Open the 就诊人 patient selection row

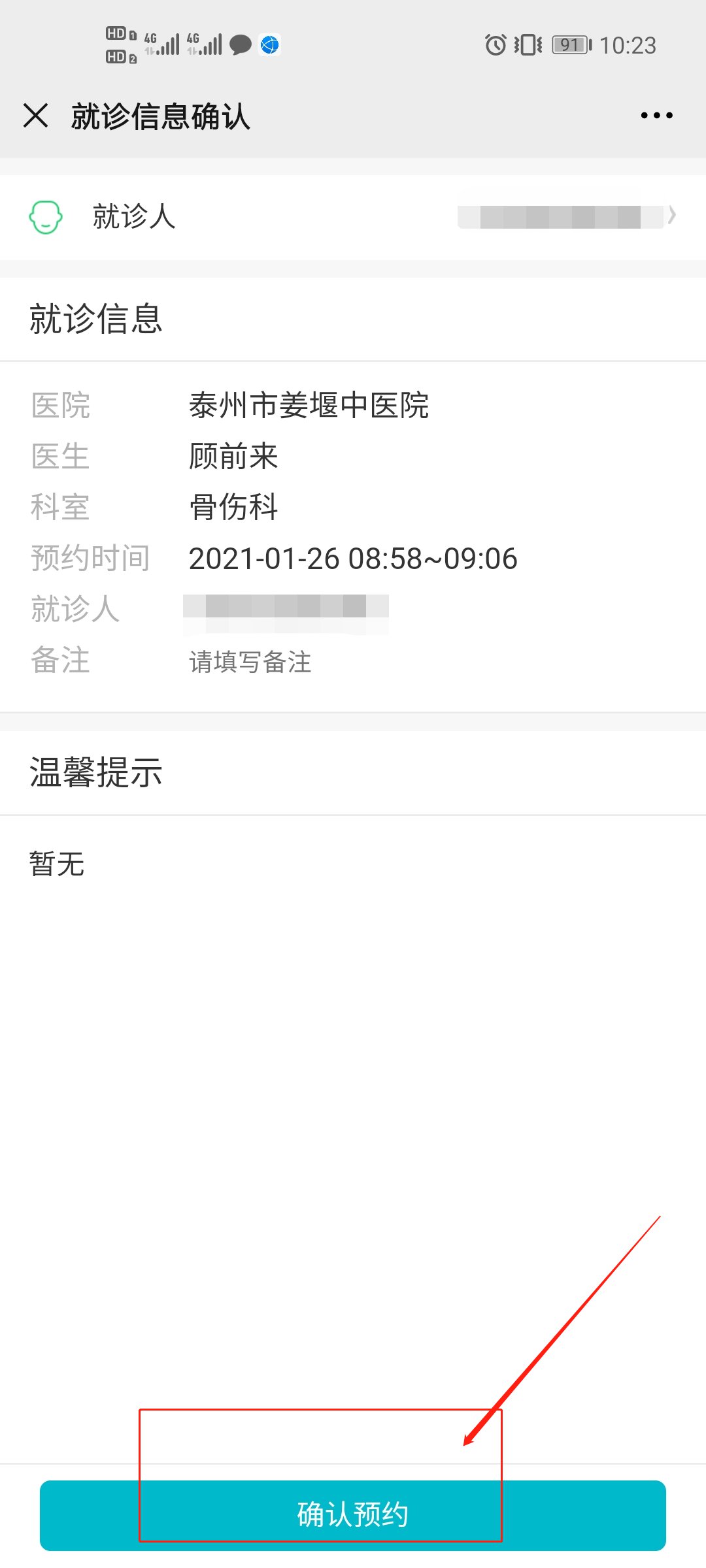353,217
